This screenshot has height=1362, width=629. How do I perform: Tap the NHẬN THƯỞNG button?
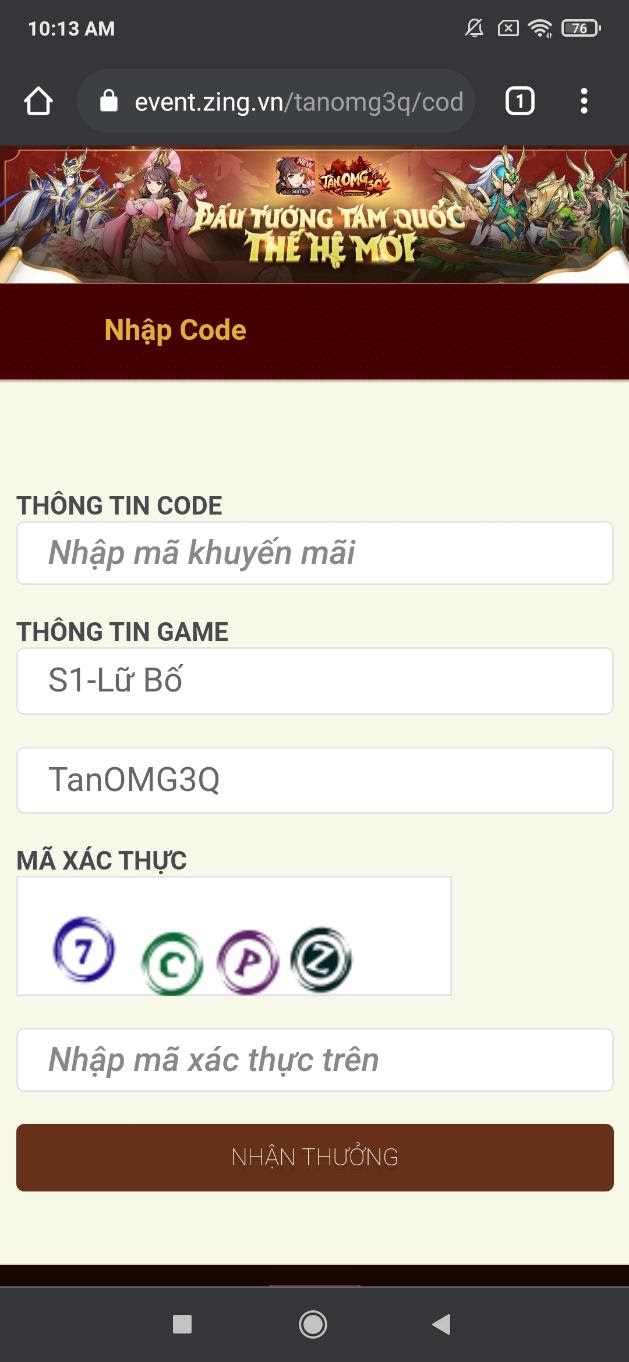coord(314,1157)
